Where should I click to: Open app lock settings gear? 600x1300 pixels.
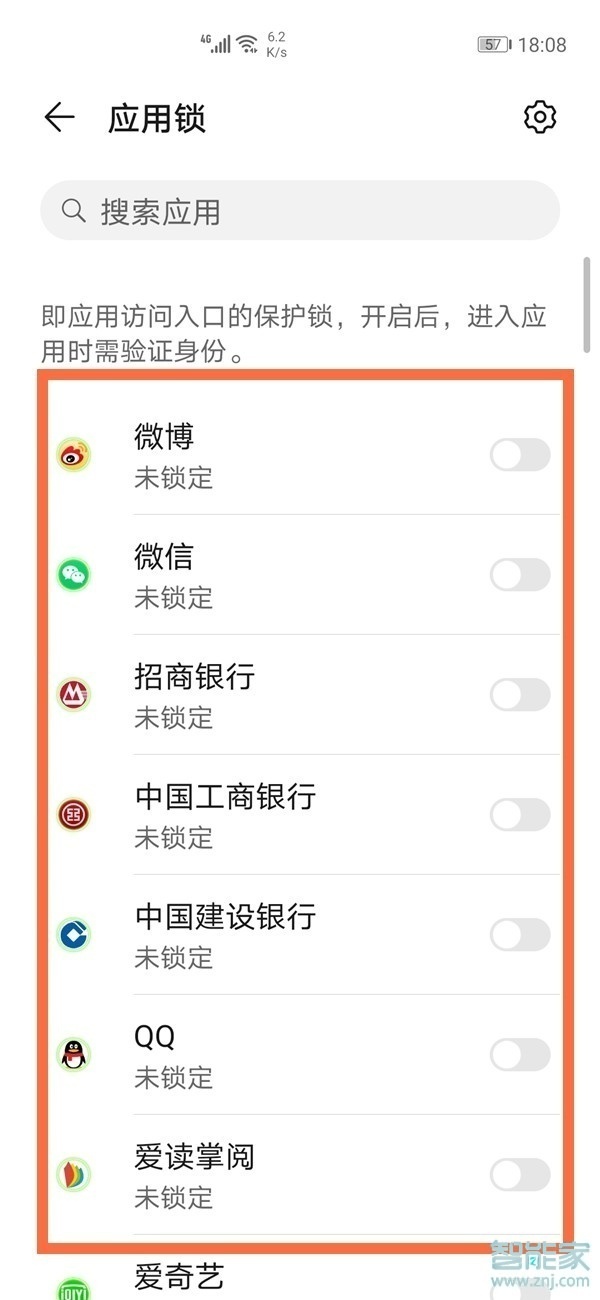point(540,118)
